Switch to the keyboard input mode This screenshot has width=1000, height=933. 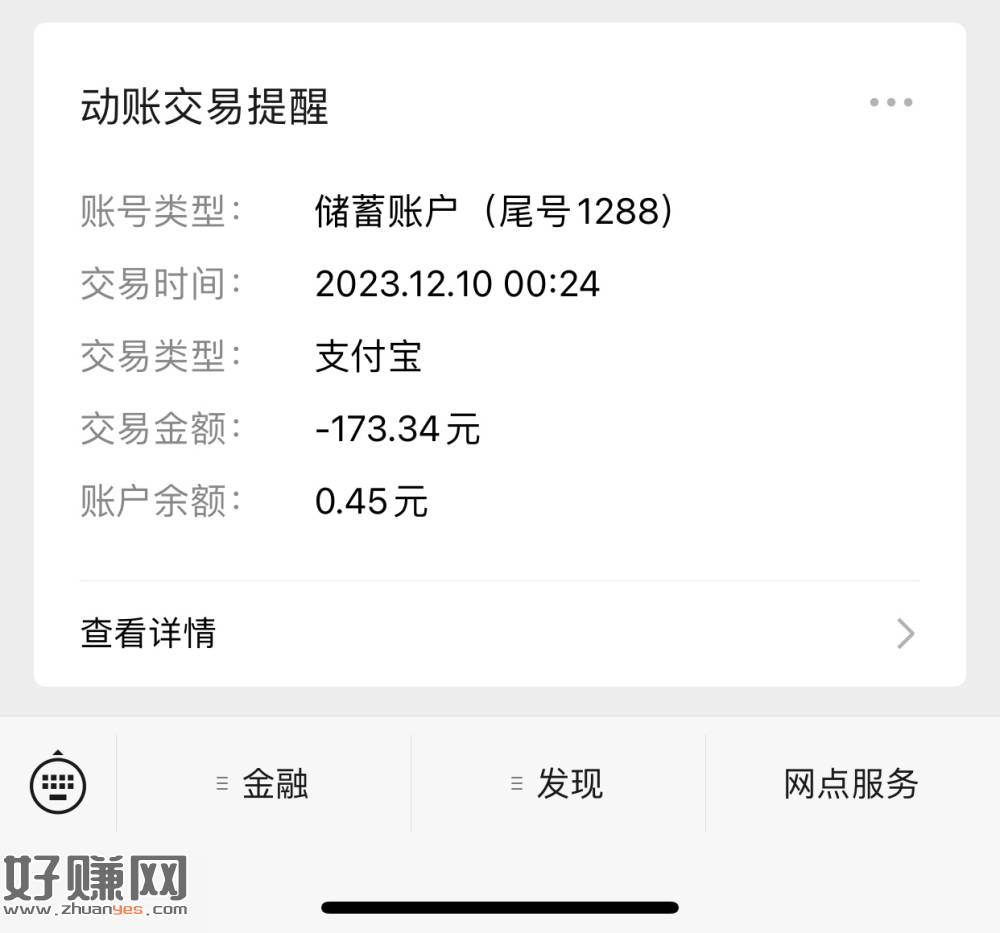(x=58, y=784)
